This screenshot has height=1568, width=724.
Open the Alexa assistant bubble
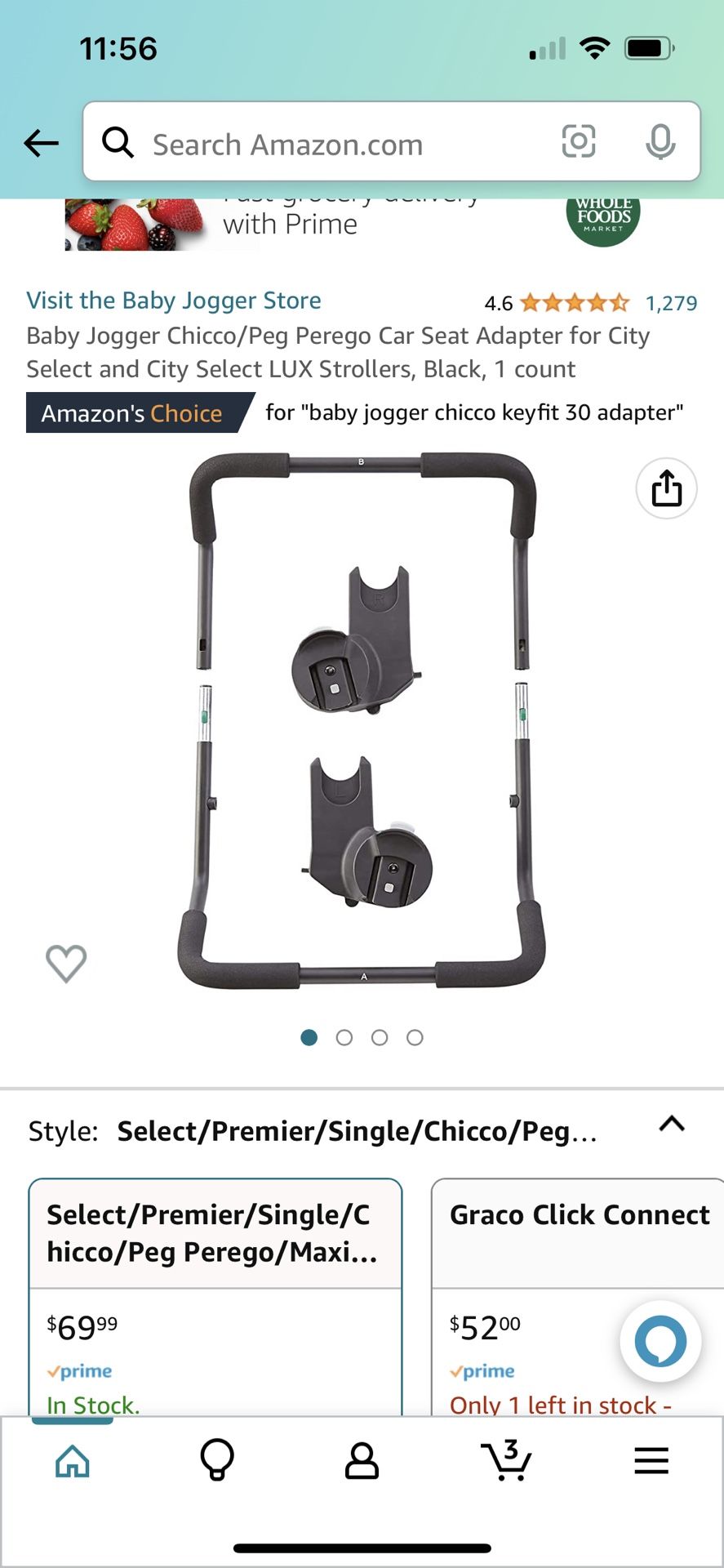[x=660, y=1341]
